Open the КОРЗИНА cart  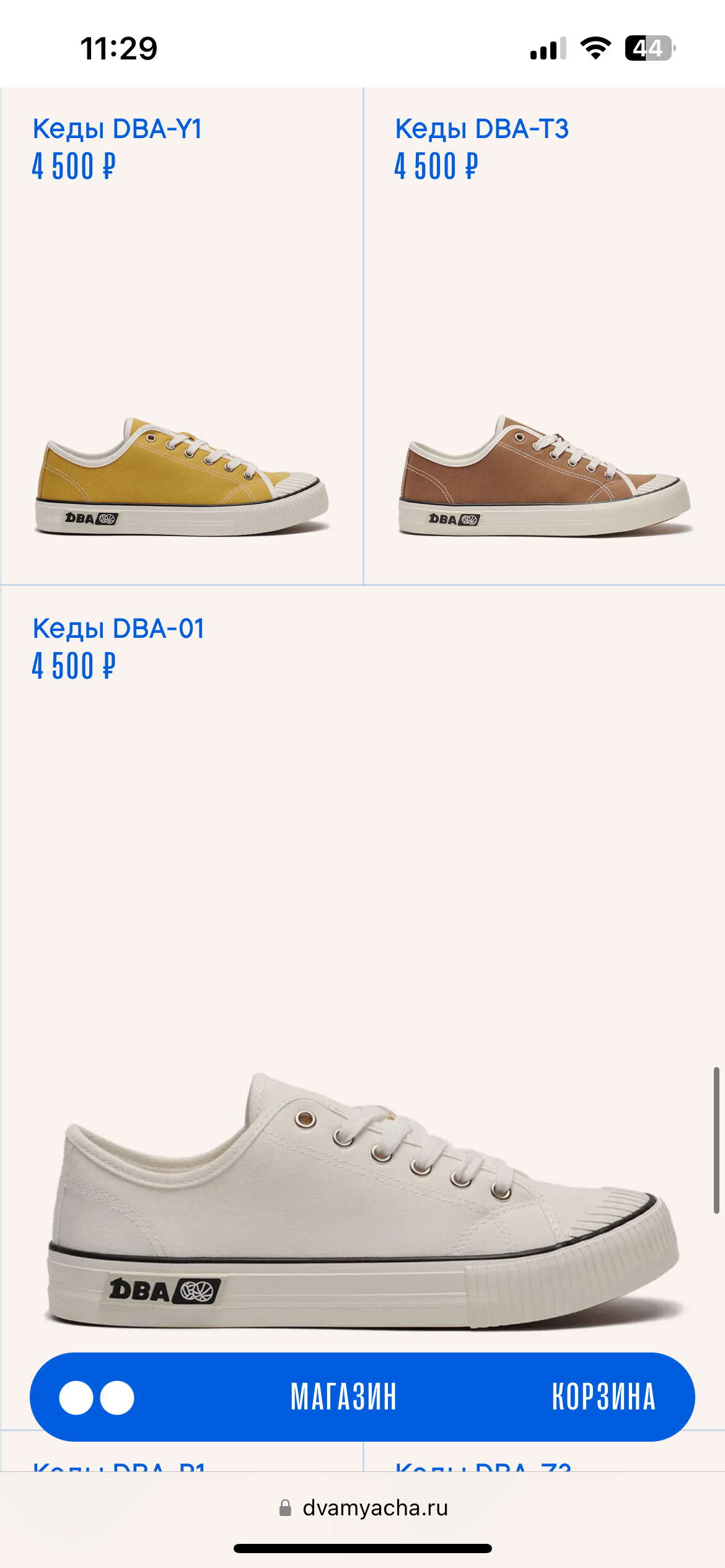point(604,1398)
